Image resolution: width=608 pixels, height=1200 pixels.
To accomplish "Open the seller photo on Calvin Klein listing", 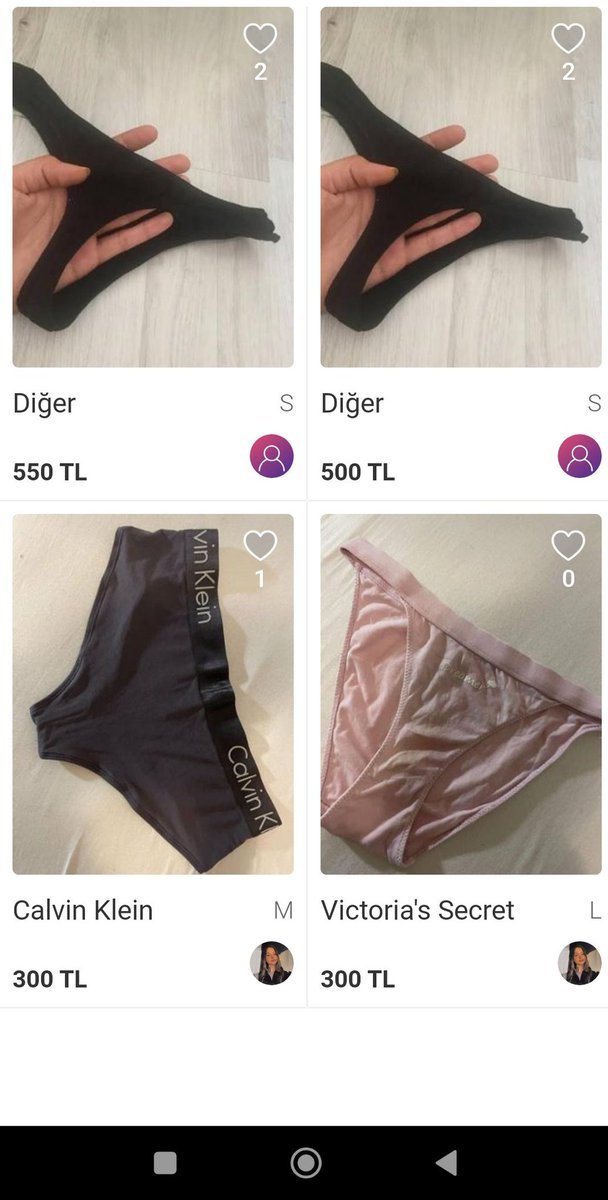I will (x=271, y=963).
